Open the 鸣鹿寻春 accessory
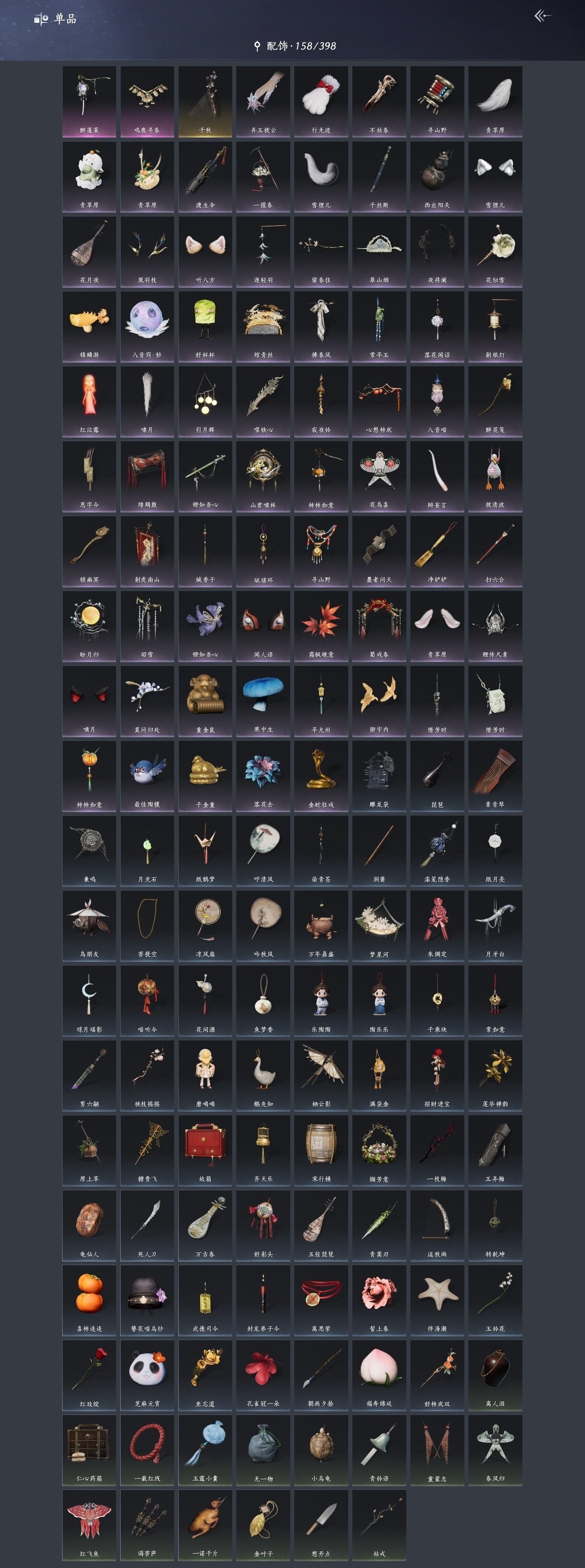This screenshot has width=585, height=1568. click(x=147, y=101)
